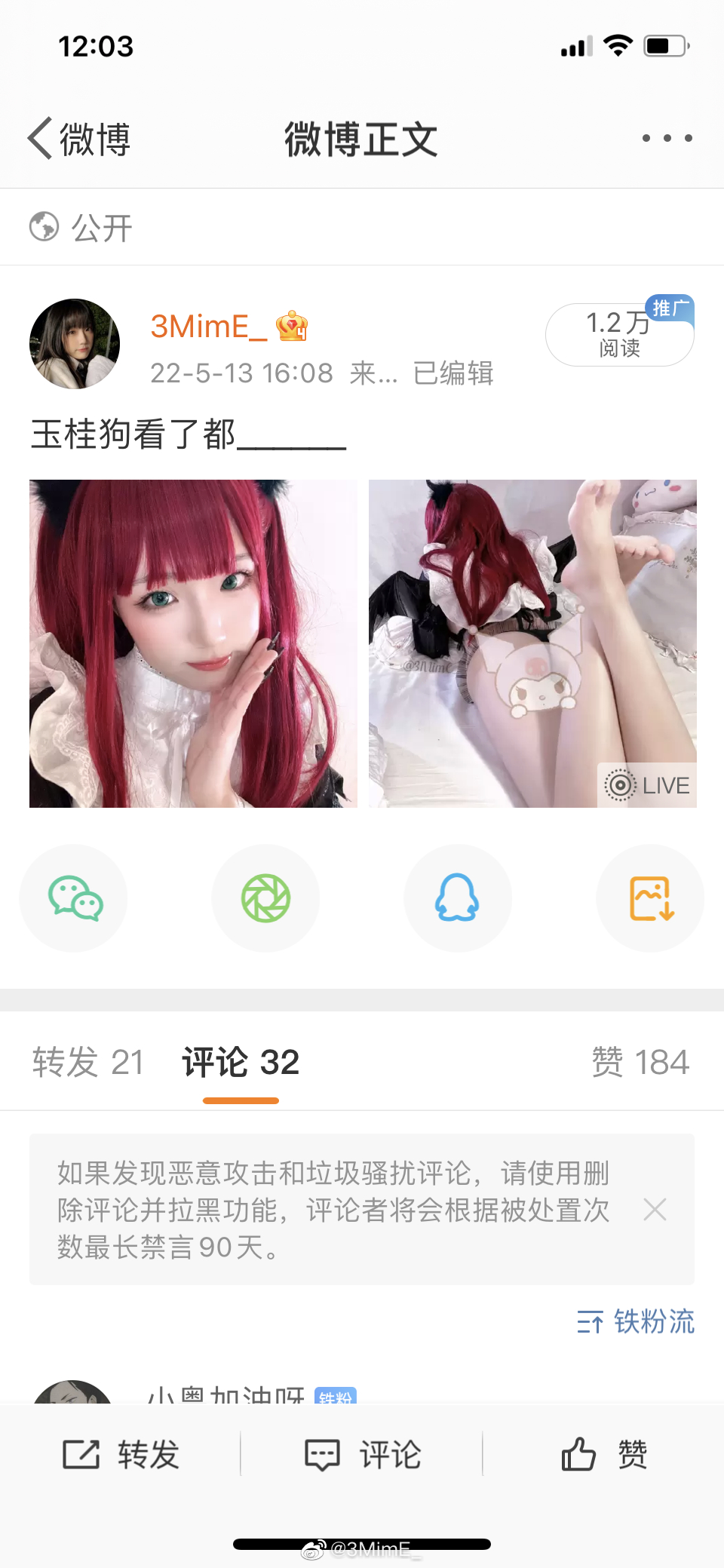Image resolution: width=724 pixels, height=1568 pixels.
Task: Tap the 1.2万 阅读 promote button
Action: click(x=619, y=335)
